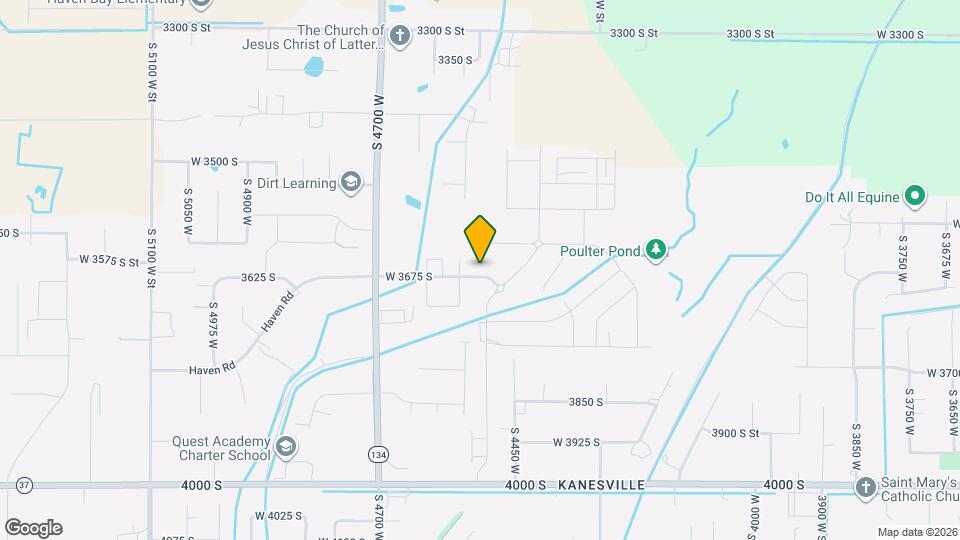Select the Quest Academy Charter School pin
The width and height of the screenshot is (960, 540).
click(x=286, y=447)
